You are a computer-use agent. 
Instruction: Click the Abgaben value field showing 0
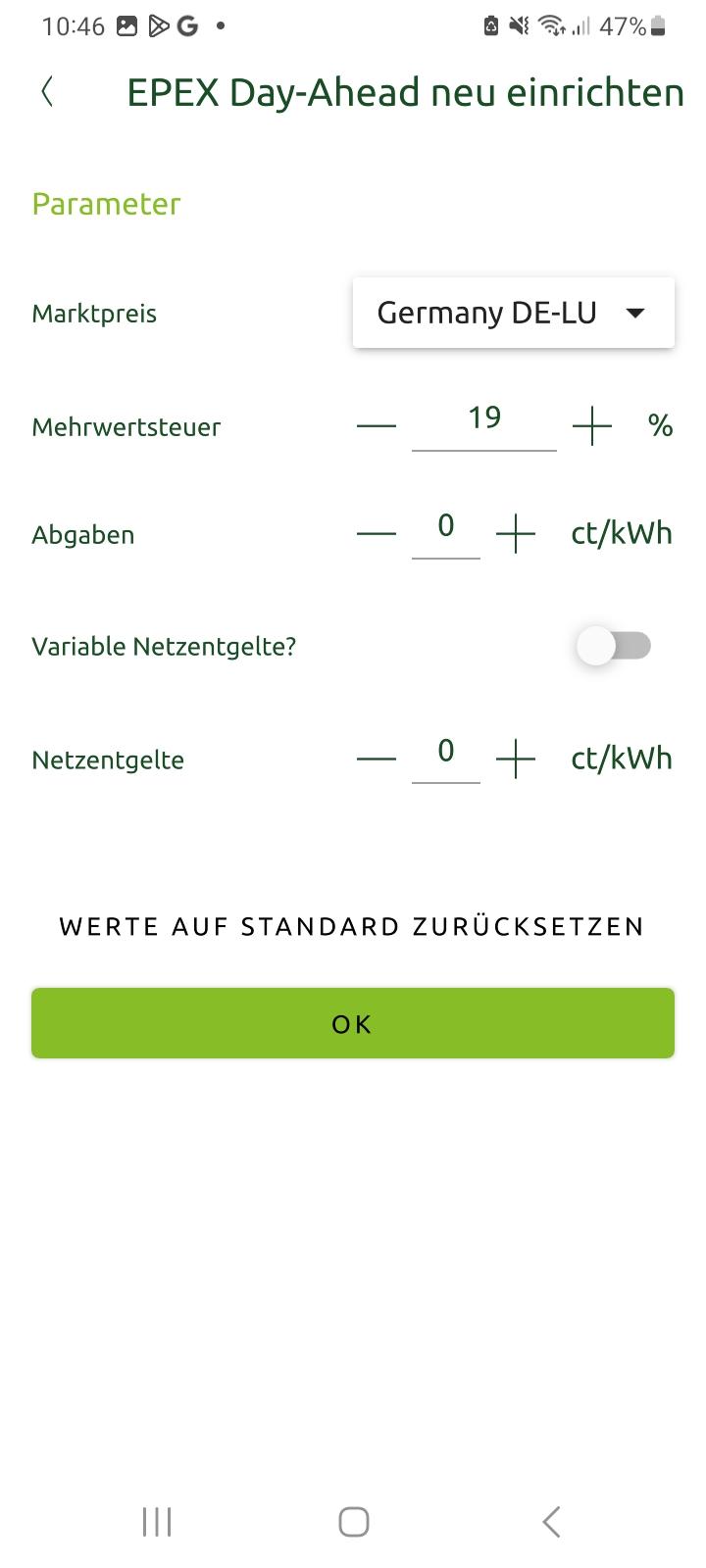446,529
